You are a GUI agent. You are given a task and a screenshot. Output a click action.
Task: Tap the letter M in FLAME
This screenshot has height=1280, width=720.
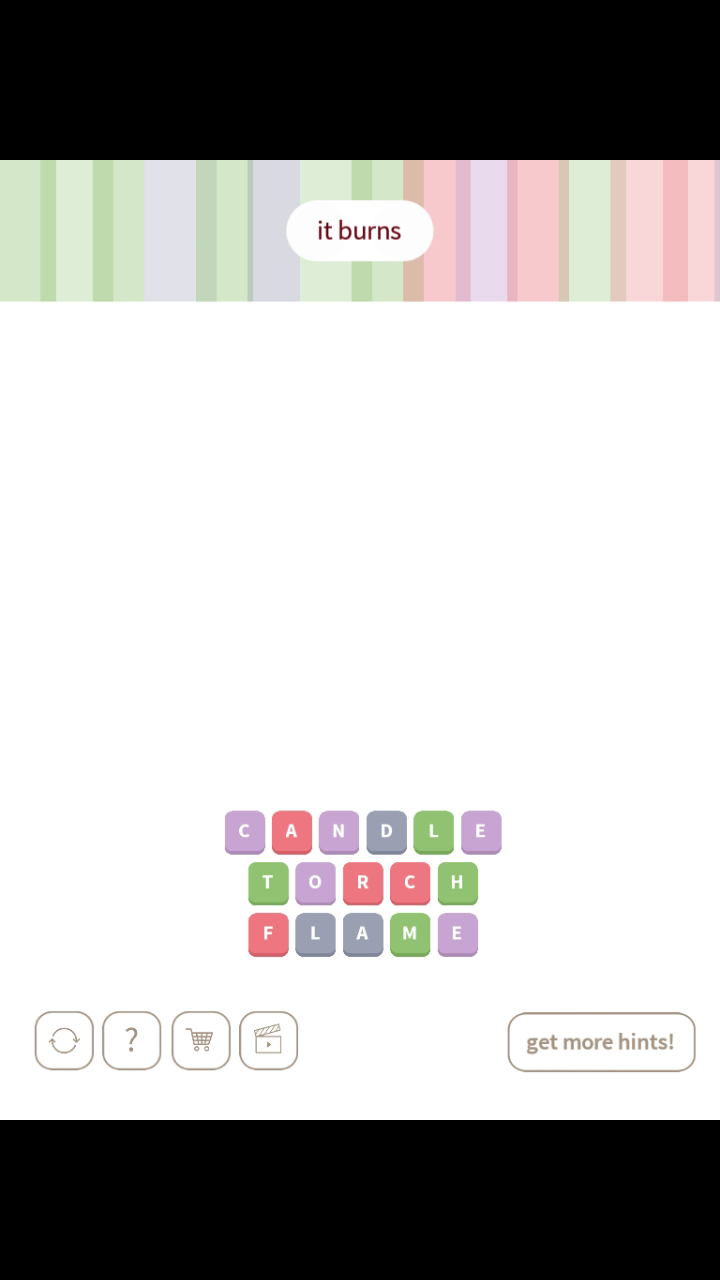pyautogui.click(x=410, y=934)
